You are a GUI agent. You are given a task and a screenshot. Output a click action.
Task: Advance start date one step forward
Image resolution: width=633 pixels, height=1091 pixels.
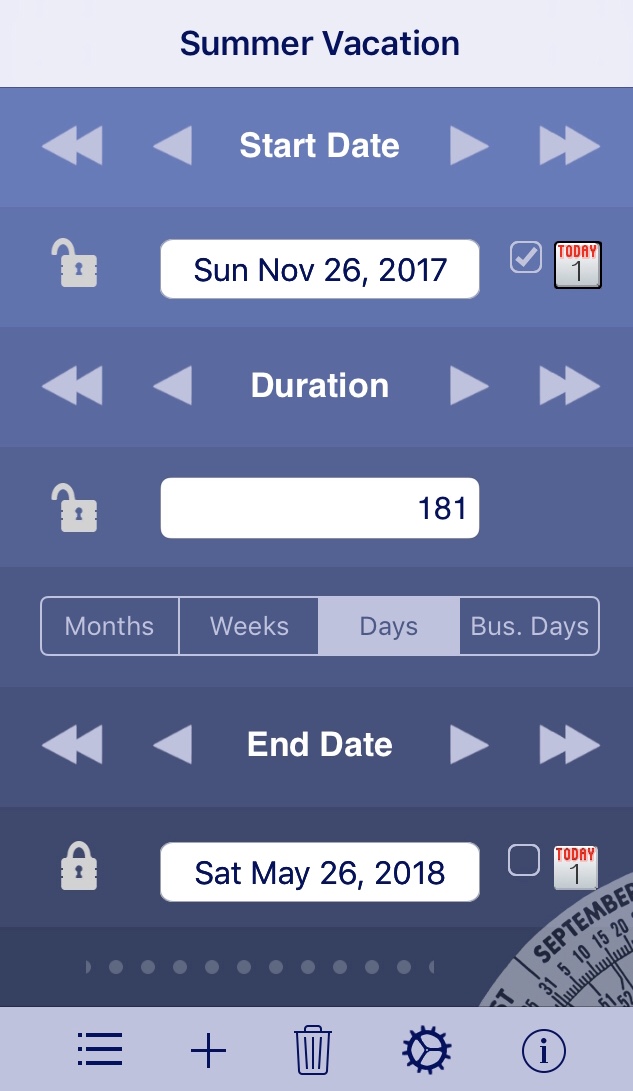click(470, 145)
